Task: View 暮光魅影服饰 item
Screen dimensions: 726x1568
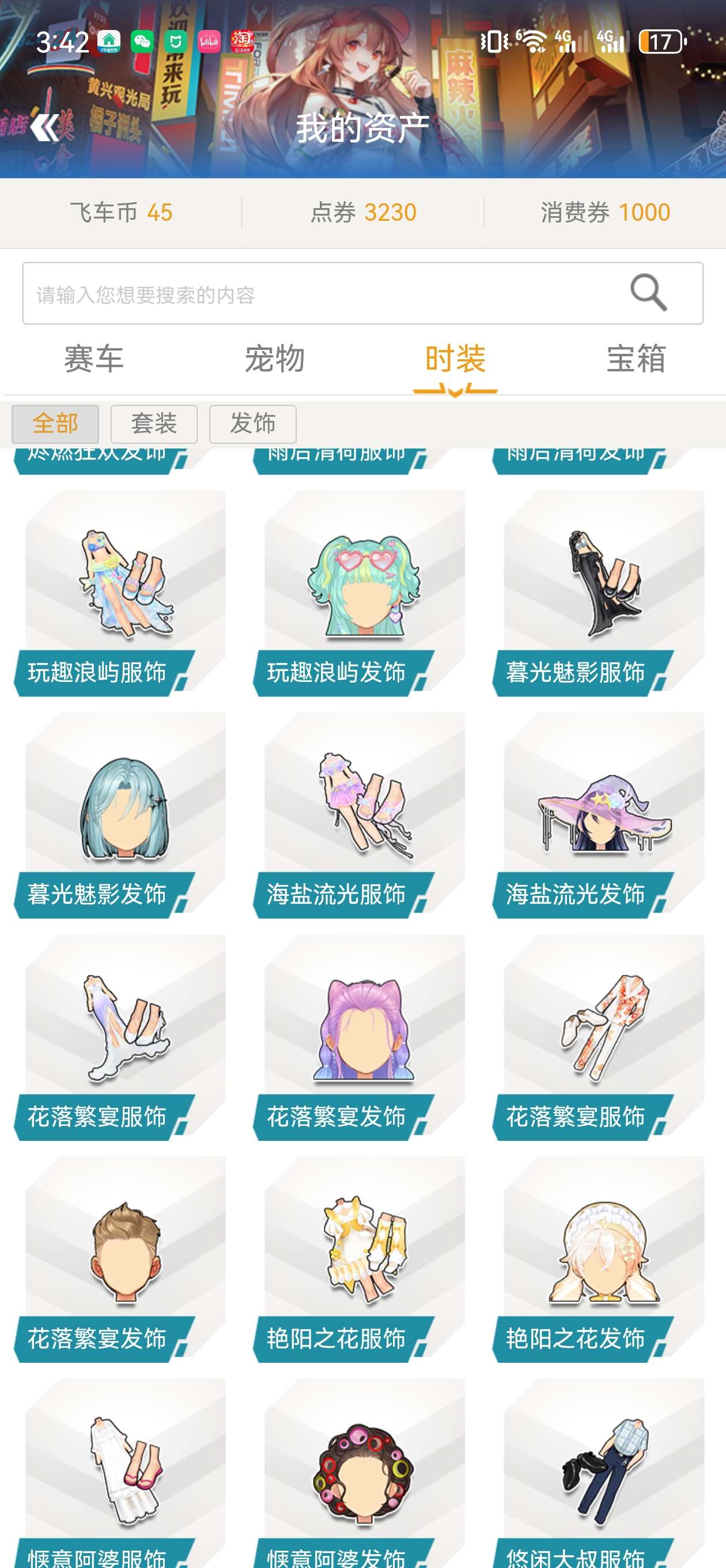Action: click(x=599, y=594)
